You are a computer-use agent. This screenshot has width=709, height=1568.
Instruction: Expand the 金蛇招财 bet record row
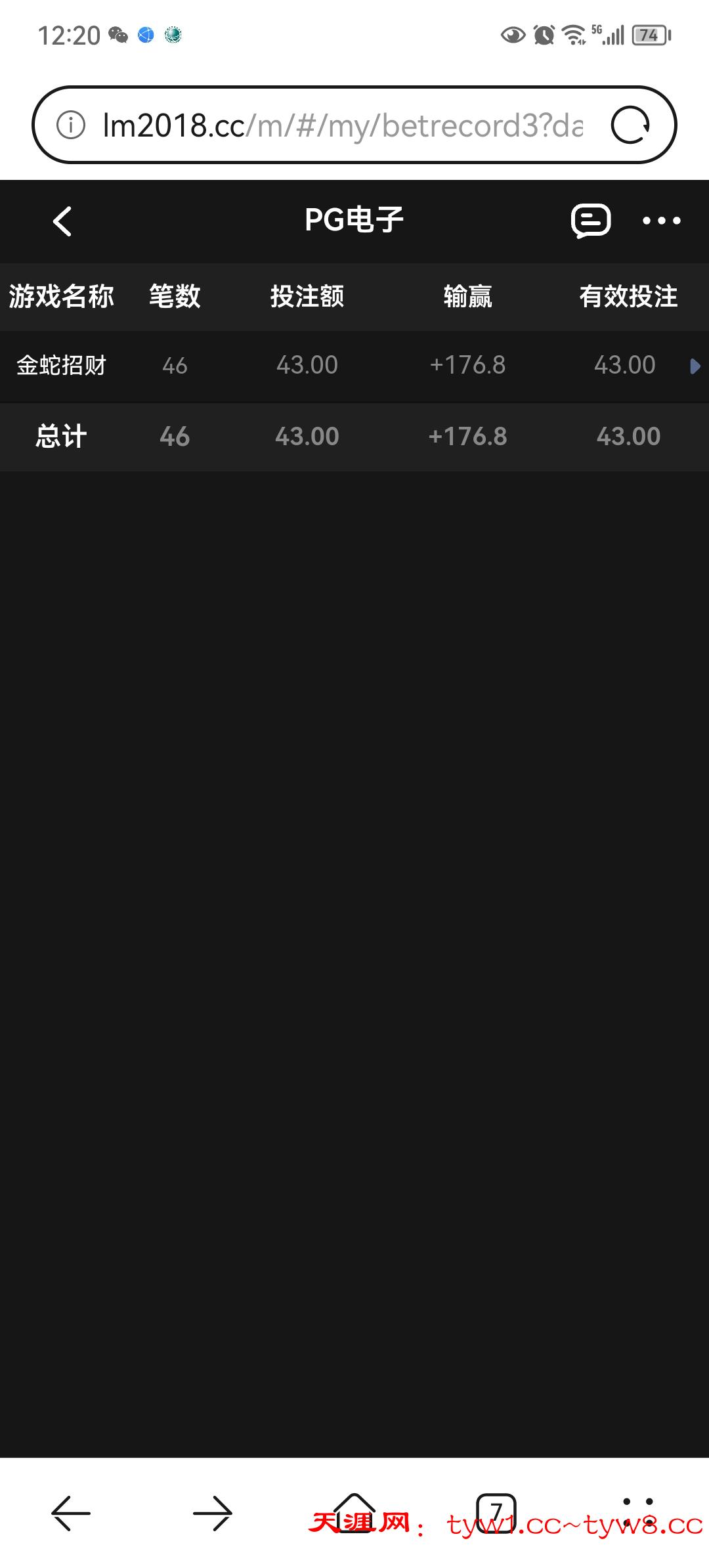point(695,366)
